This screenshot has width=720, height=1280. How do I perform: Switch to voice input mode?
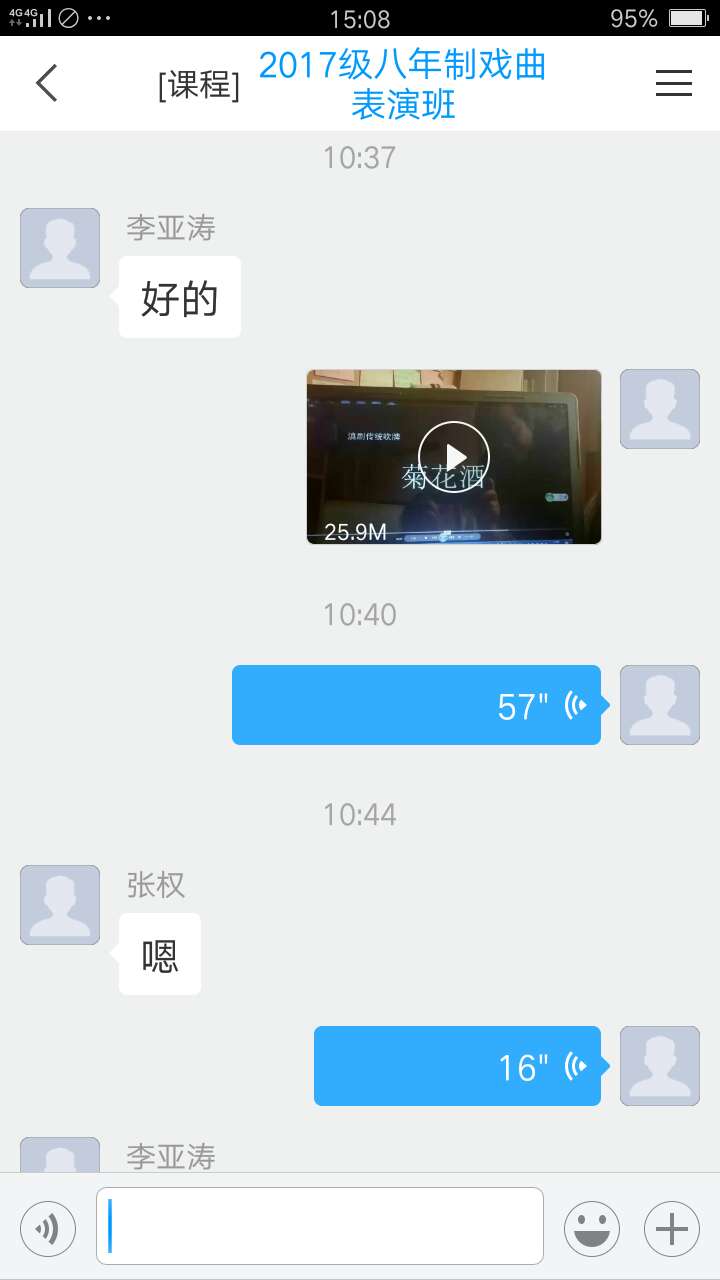pyautogui.click(x=48, y=1227)
